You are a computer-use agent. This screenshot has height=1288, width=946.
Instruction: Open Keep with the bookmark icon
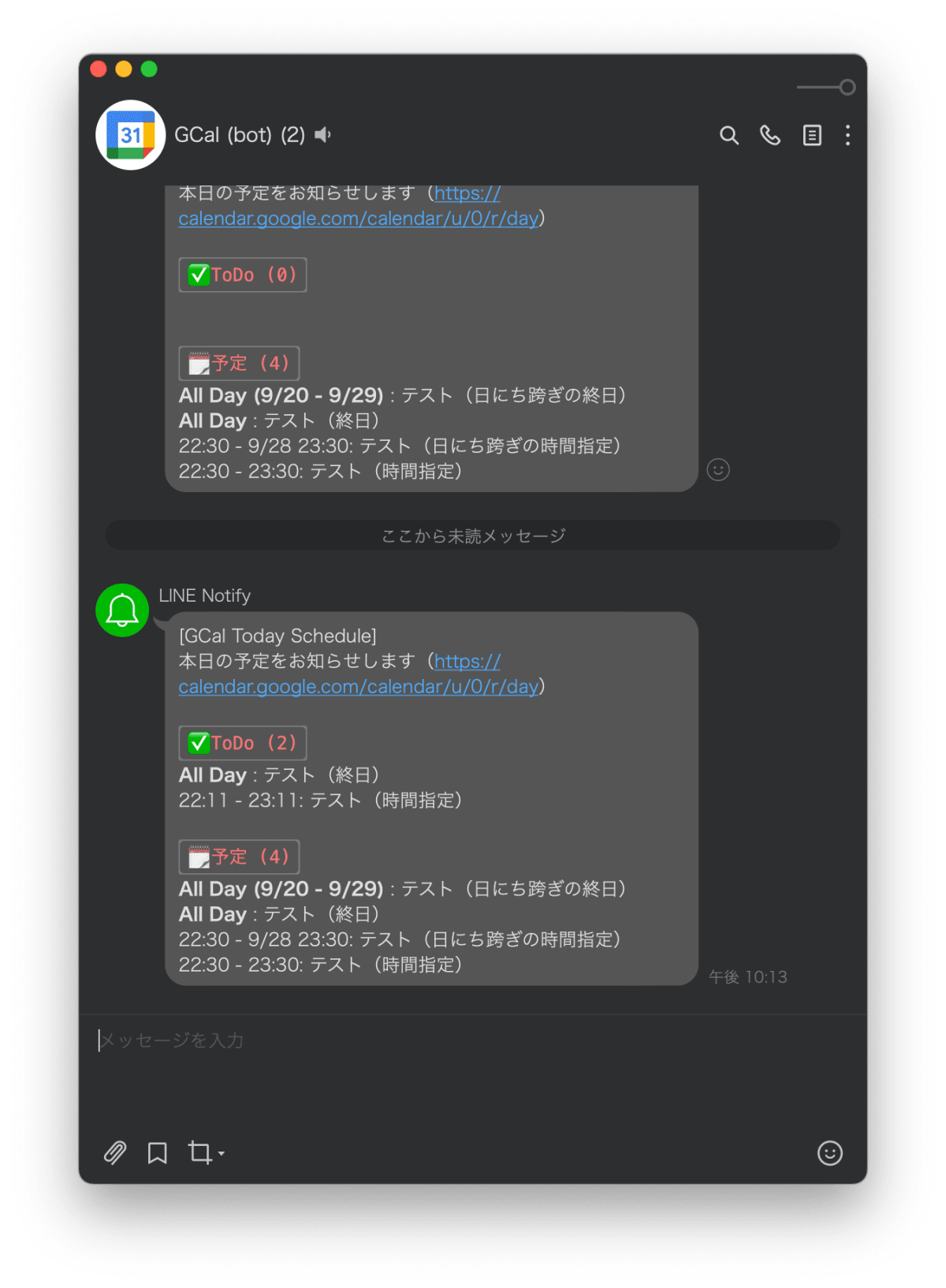click(158, 1153)
